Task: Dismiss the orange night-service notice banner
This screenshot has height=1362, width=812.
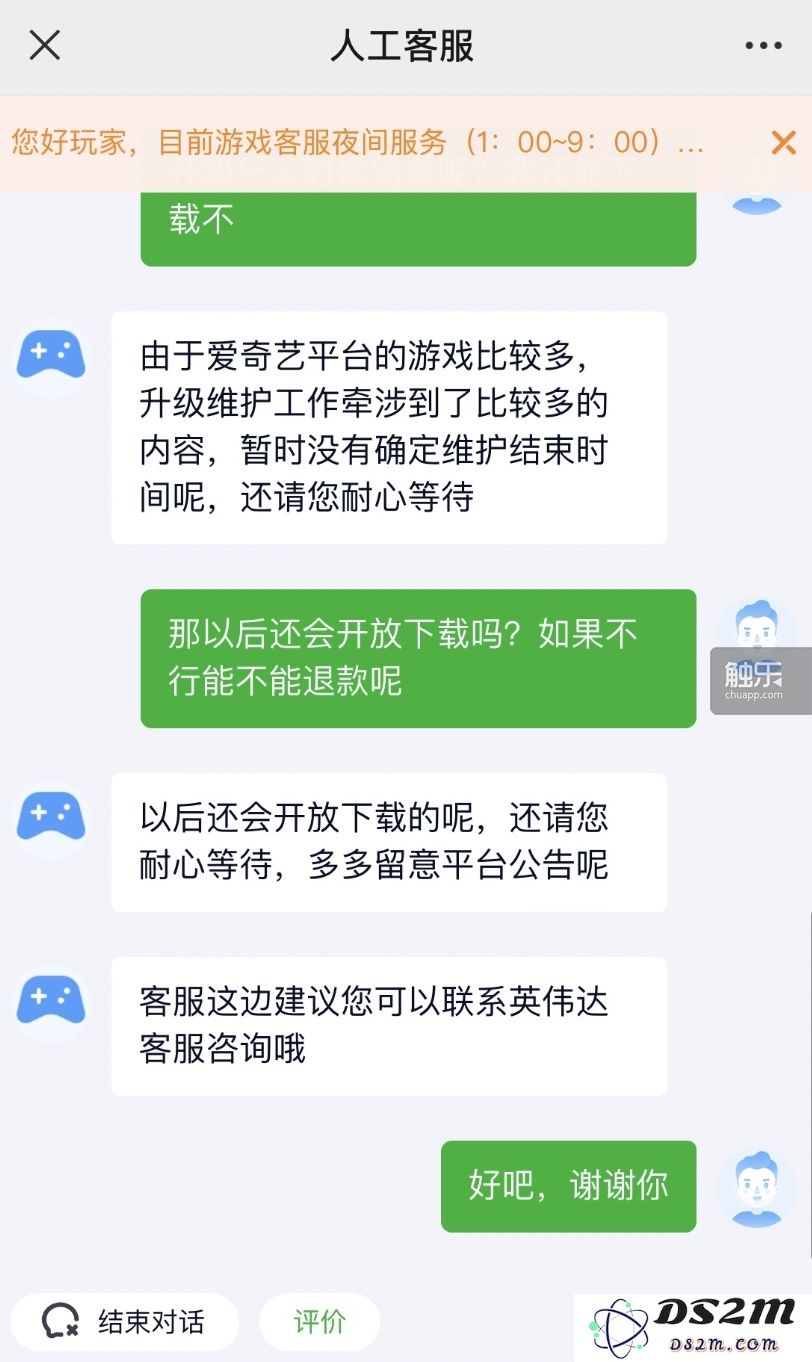Action: coord(783,143)
